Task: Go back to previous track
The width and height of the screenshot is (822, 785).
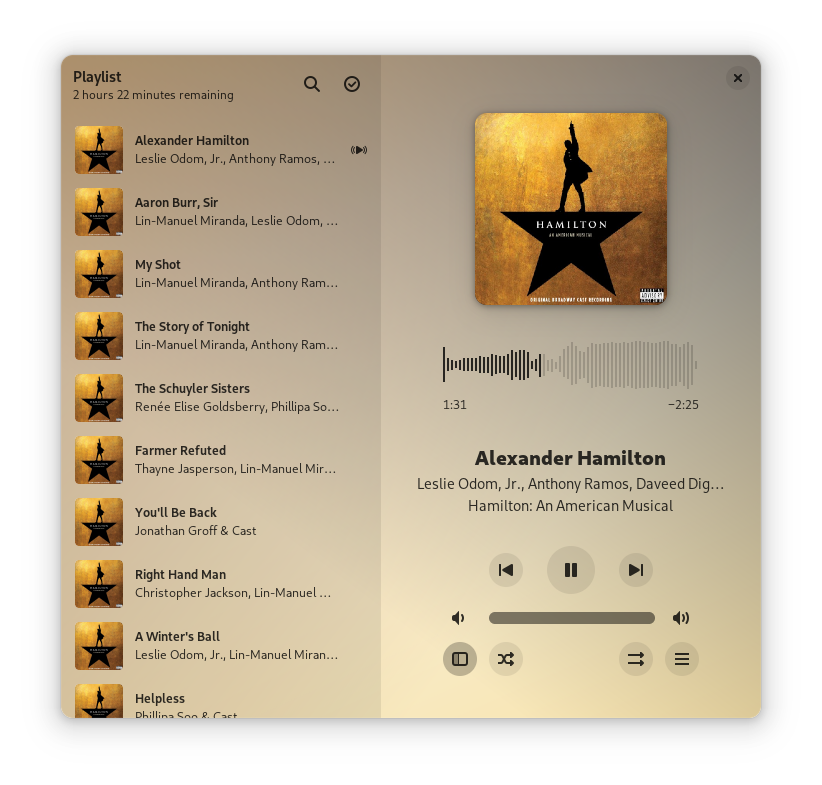Action: (506, 570)
